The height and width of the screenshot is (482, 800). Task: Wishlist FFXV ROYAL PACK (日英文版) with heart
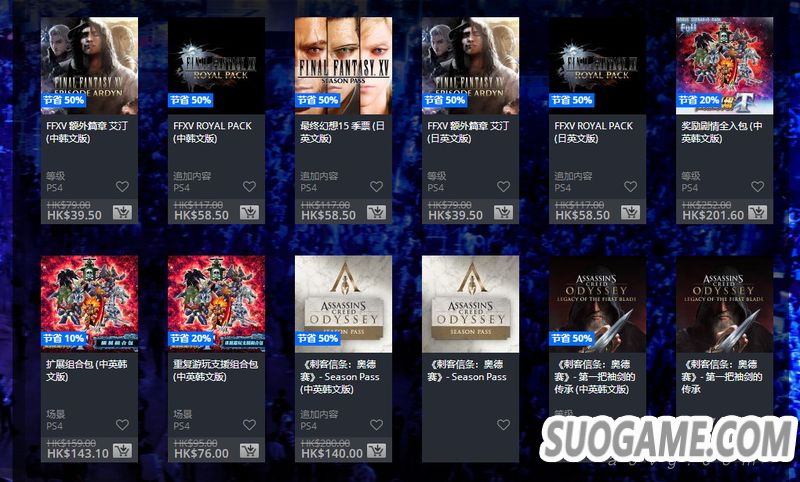630,187
